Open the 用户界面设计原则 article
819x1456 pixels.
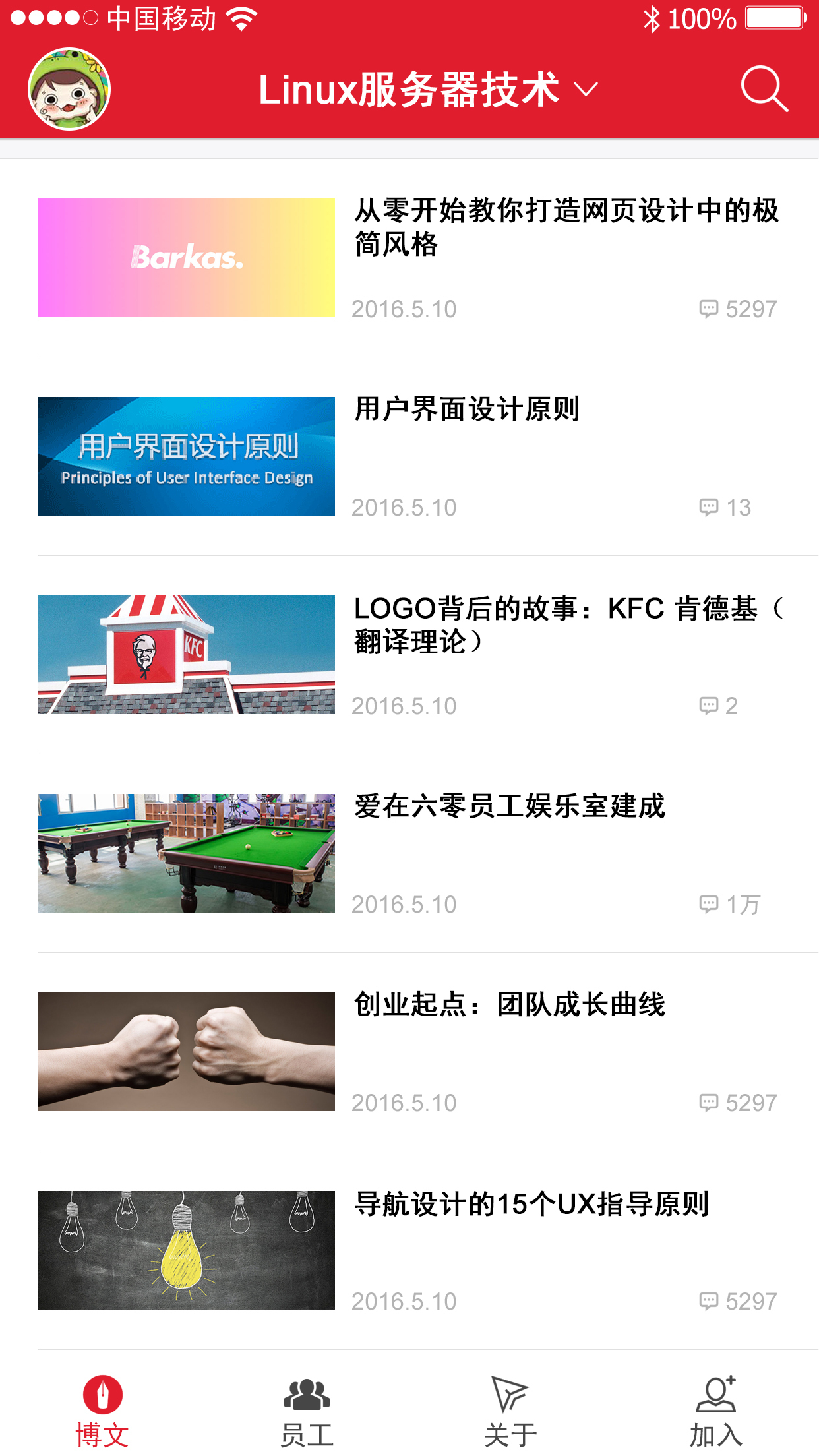[x=467, y=409]
